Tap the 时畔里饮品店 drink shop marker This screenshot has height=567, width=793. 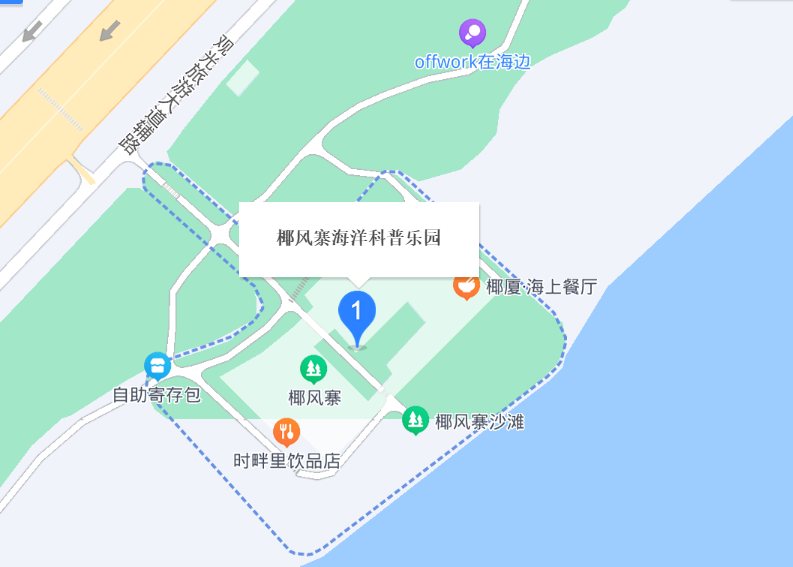[x=287, y=432]
